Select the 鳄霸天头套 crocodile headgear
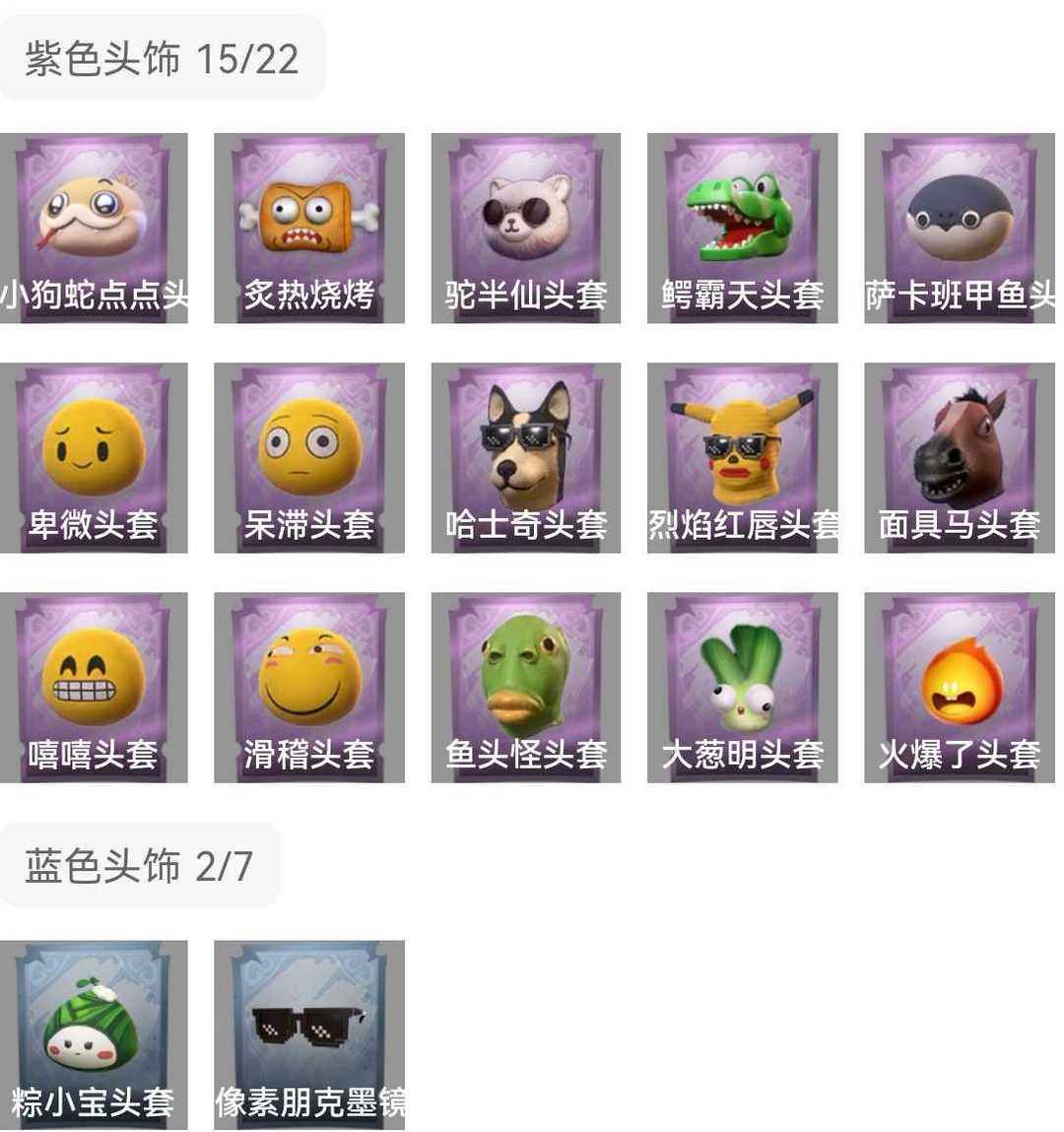 click(742, 227)
